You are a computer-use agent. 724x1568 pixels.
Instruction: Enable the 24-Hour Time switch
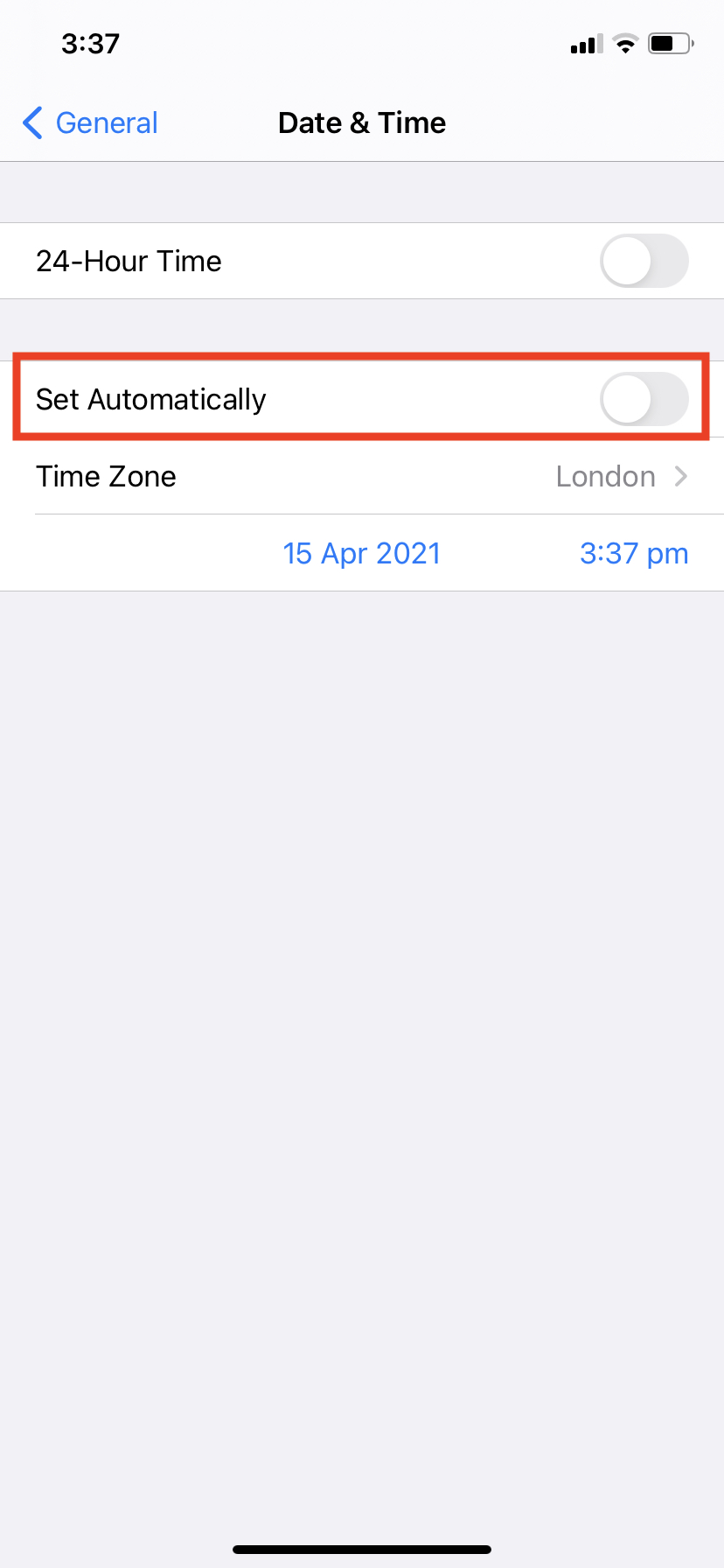point(644,261)
